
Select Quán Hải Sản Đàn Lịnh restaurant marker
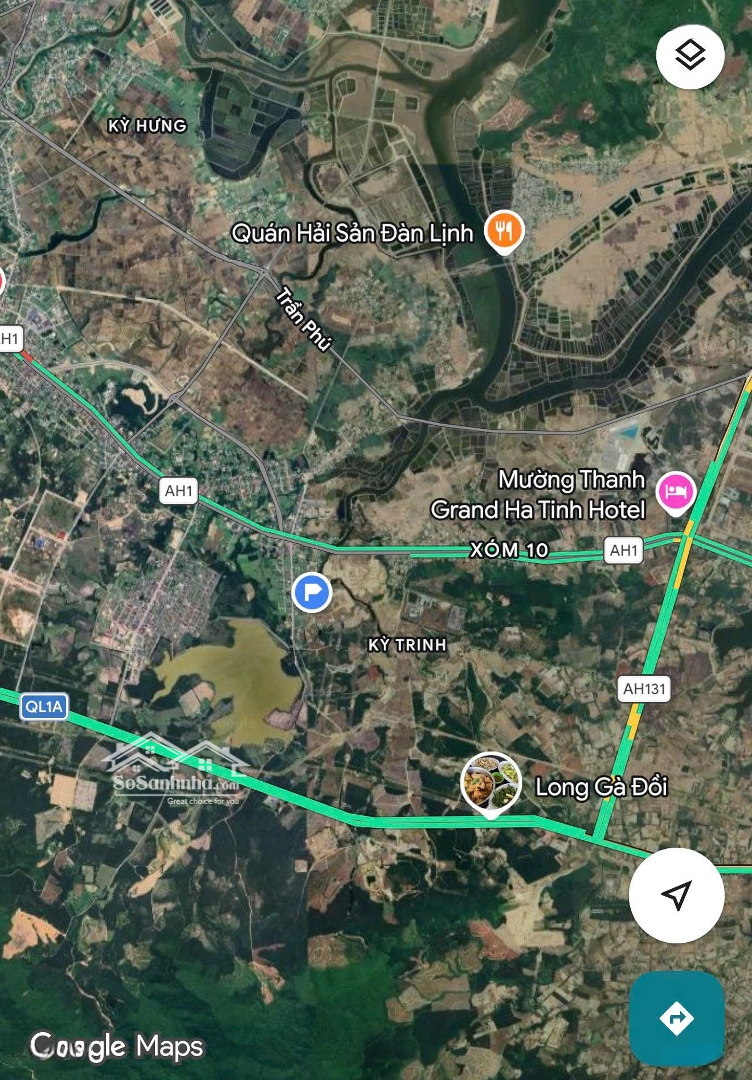(505, 232)
